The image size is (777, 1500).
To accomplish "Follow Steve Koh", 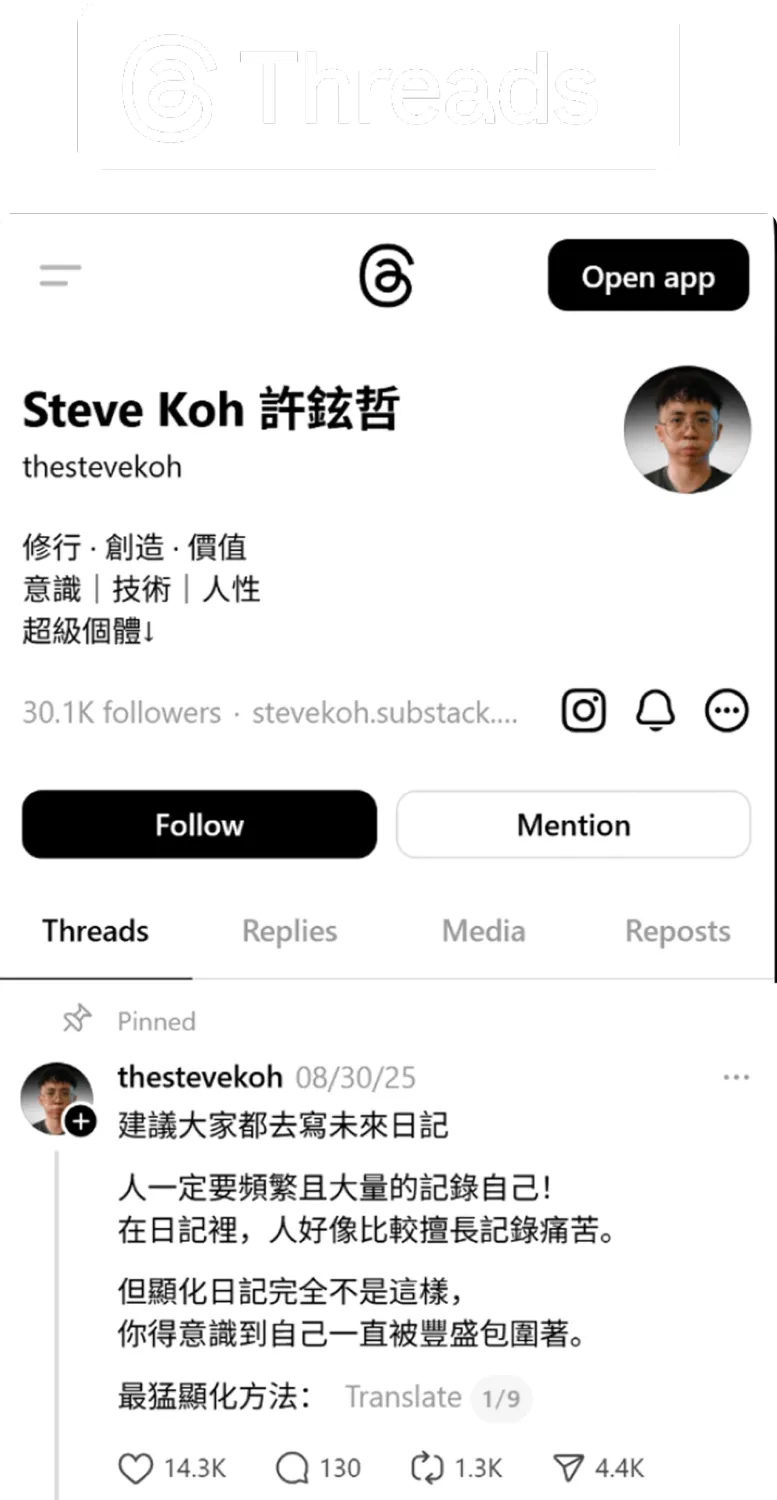I will 199,825.
